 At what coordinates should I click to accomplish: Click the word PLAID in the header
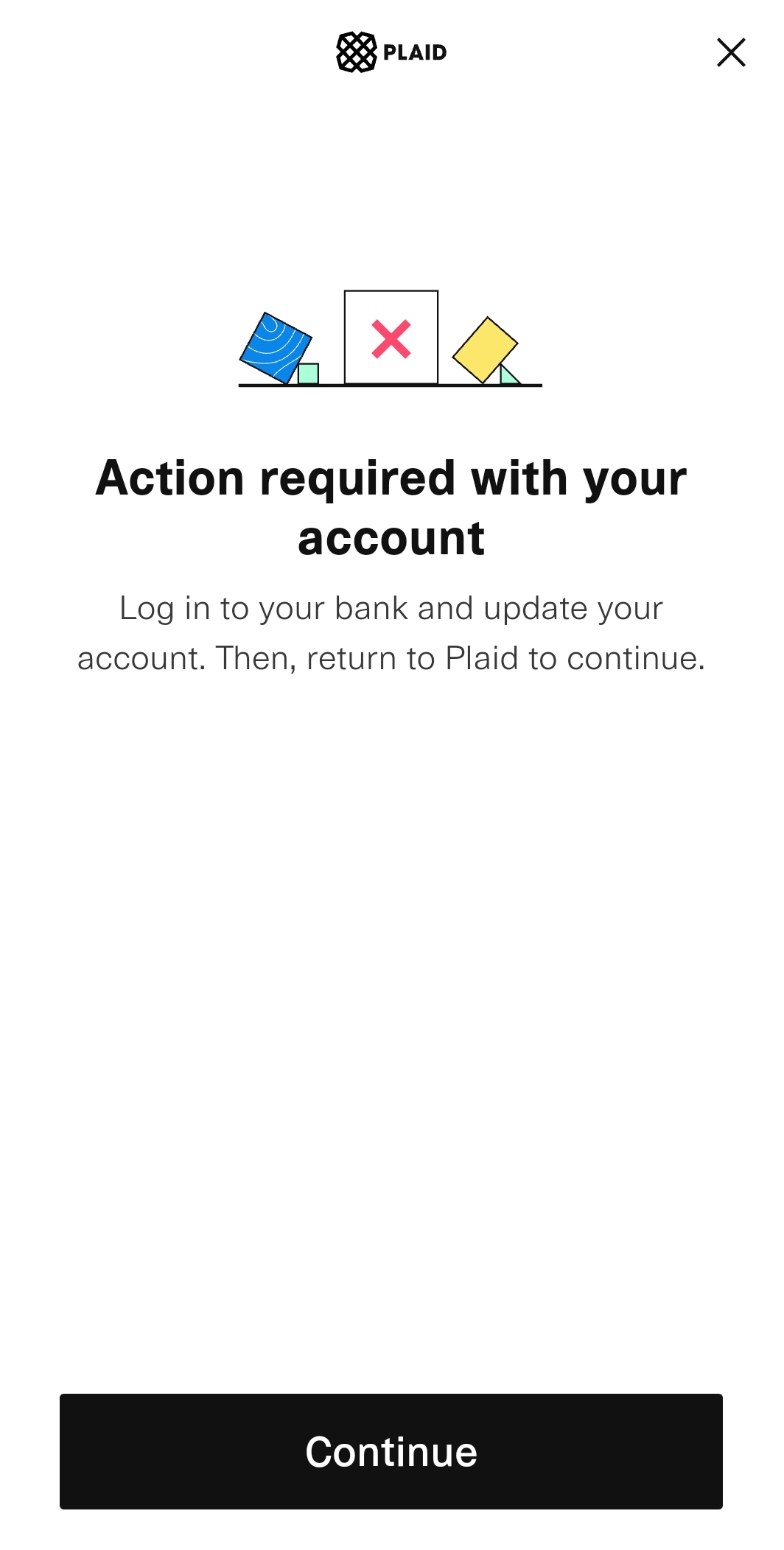click(416, 52)
